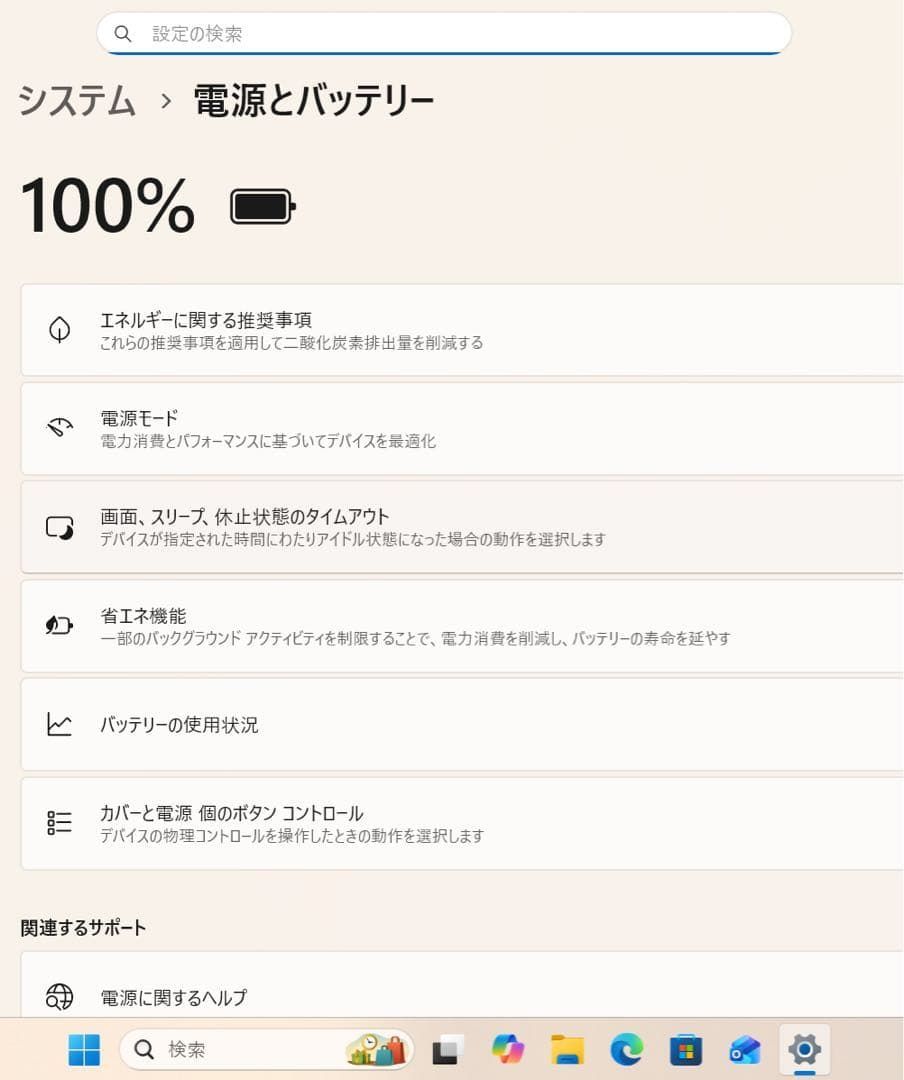This screenshot has width=904, height=1080.
Task: Launch Microsoft Edge browser
Action: 627,1049
